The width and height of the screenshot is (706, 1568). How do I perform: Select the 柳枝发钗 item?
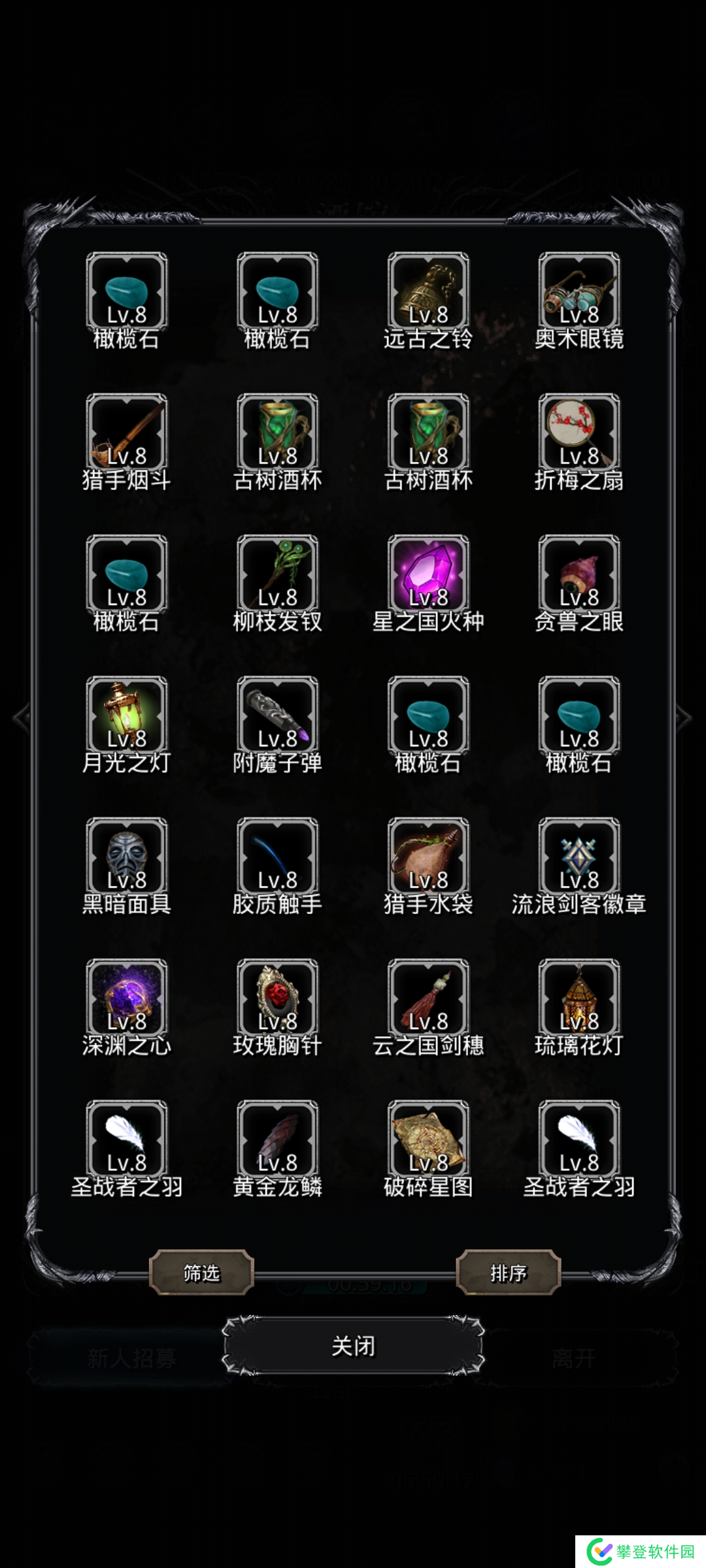pyautogui.click(x=277, y=575)
